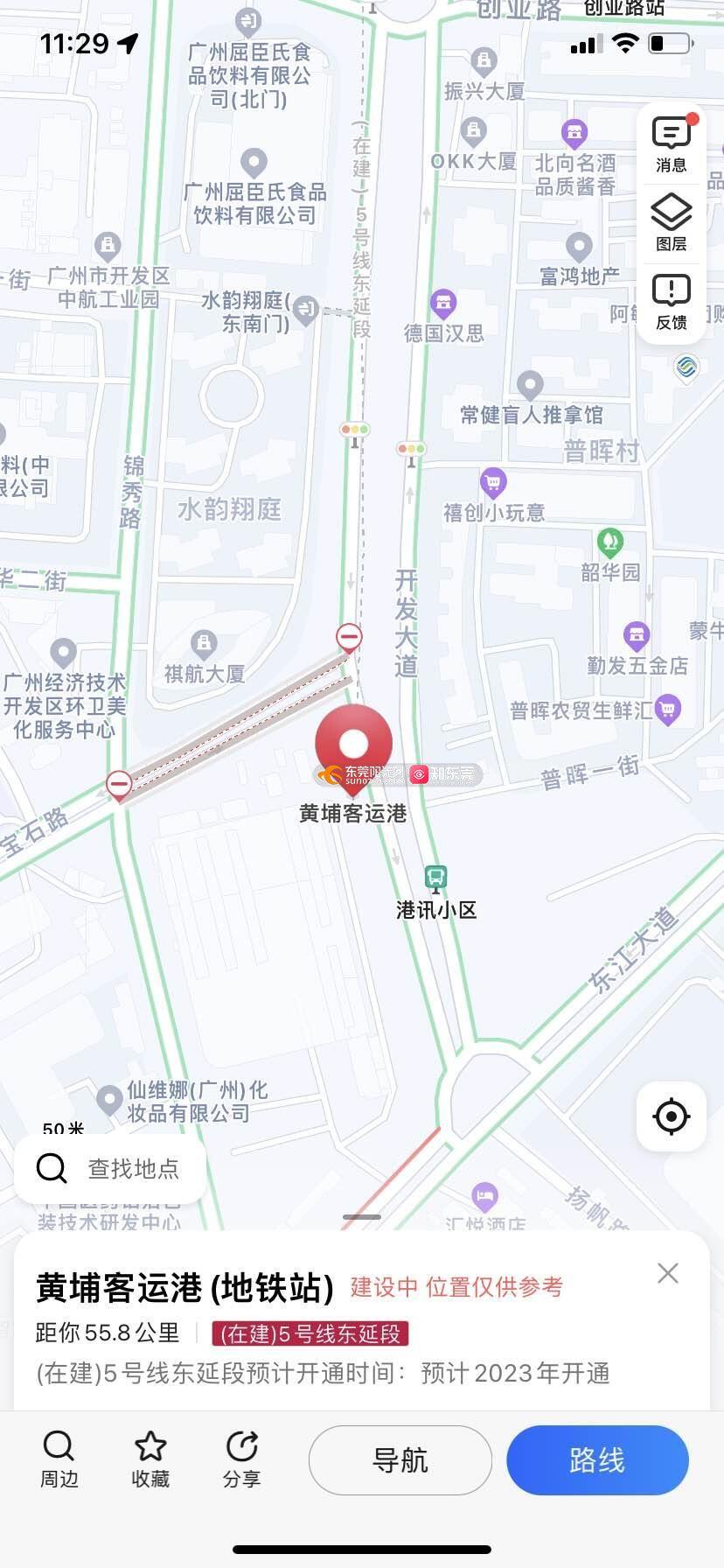Tap the 反馈 feedback button

coord(671,302)
